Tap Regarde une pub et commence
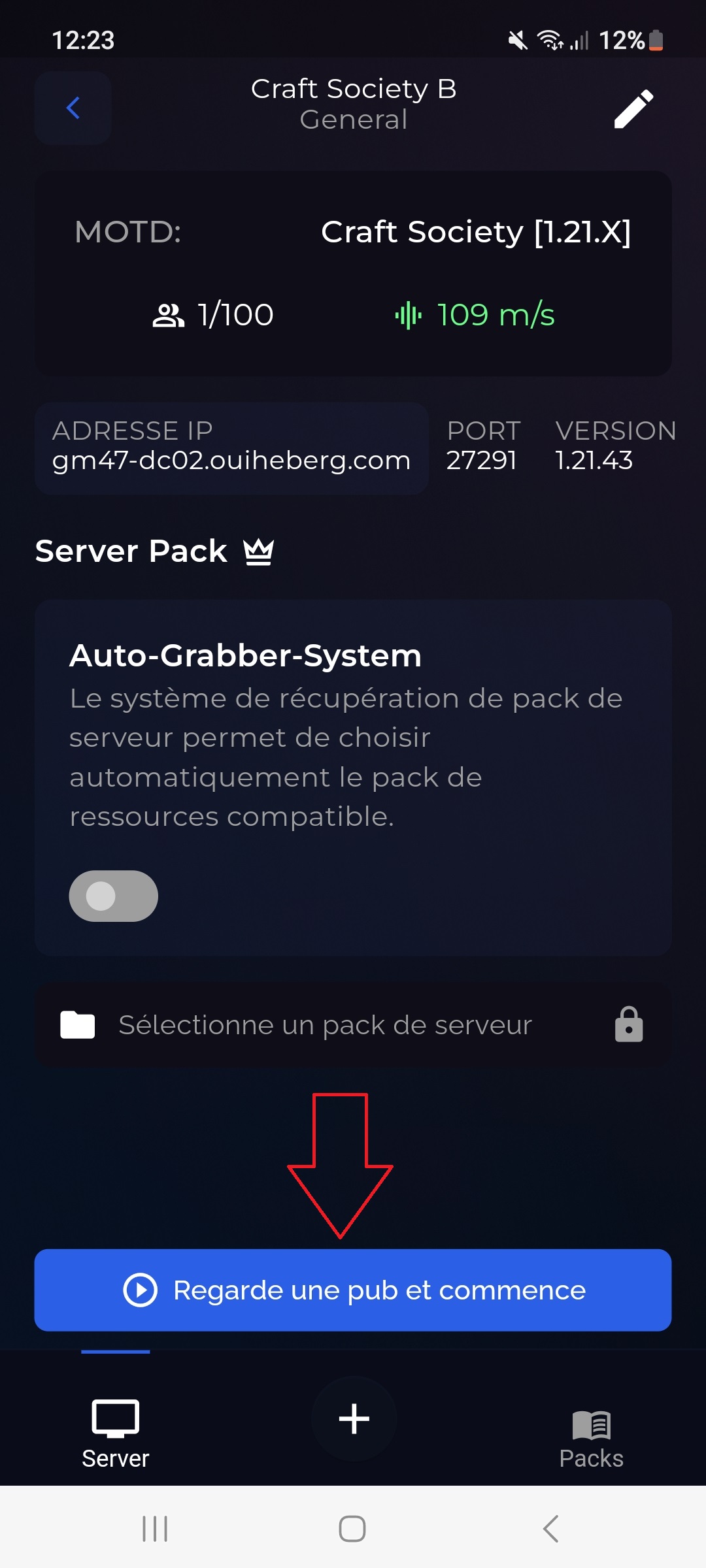Viewport: 706px width, 1568px height. [x=353, y=1290]
